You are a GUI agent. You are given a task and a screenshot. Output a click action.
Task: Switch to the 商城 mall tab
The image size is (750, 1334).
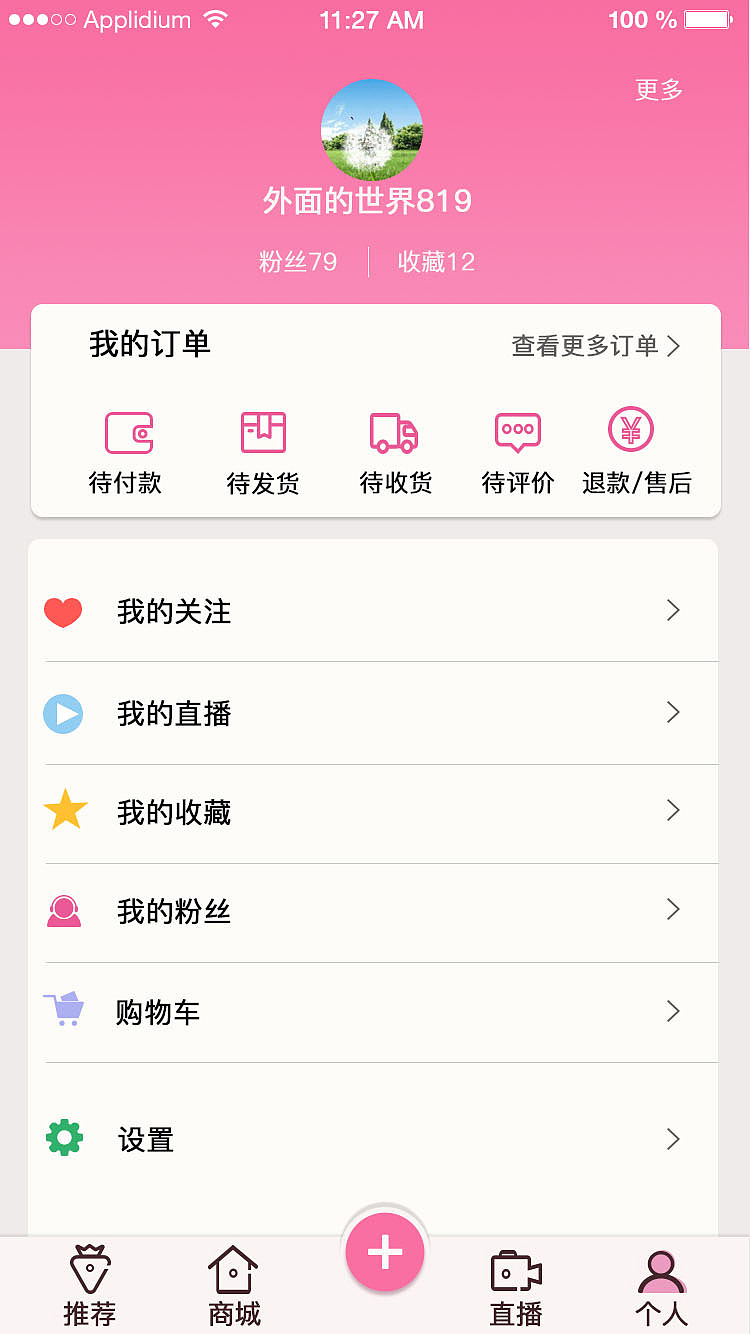[232, 1283]
